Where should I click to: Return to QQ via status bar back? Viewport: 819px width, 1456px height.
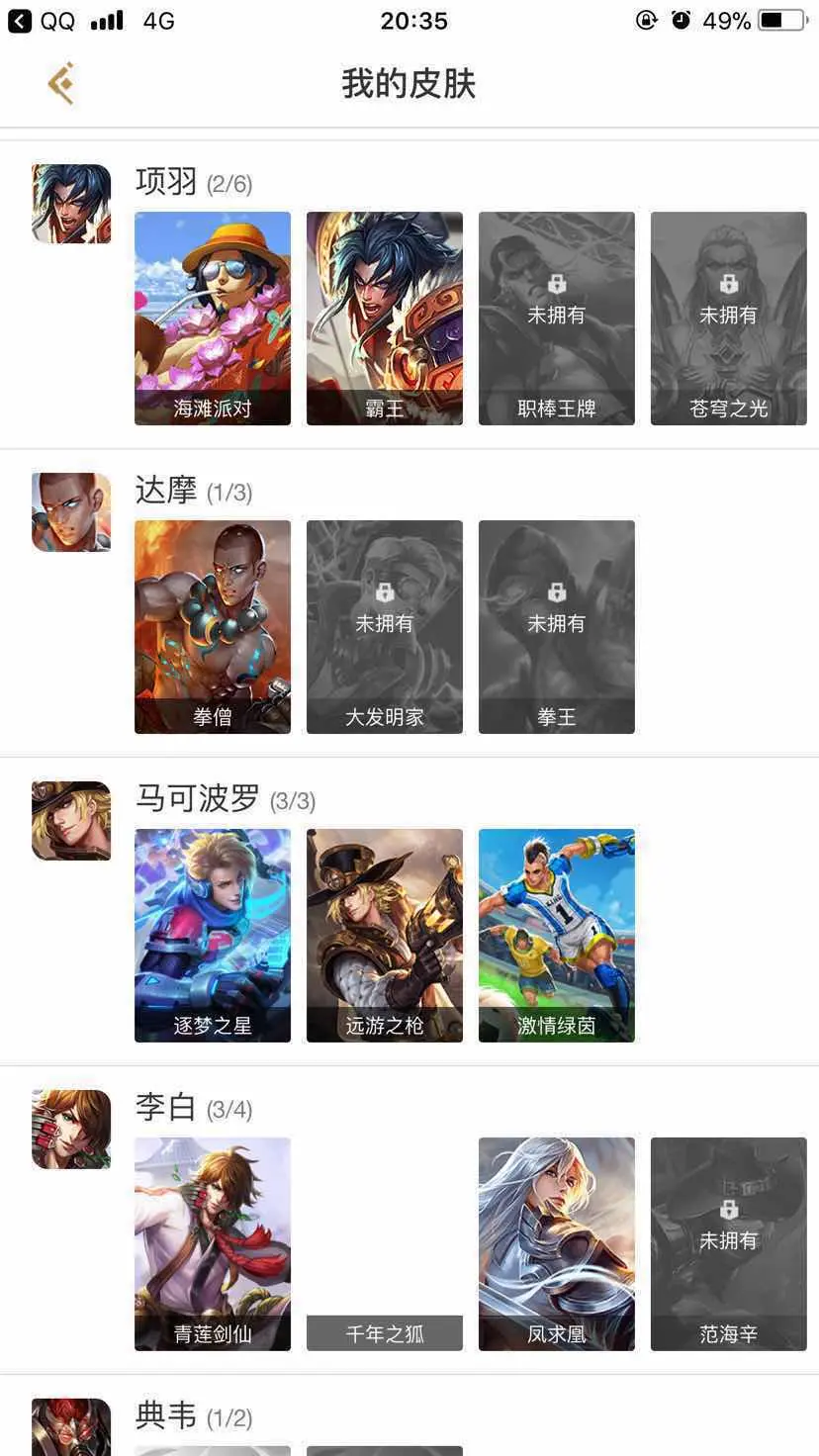[42, 20]
